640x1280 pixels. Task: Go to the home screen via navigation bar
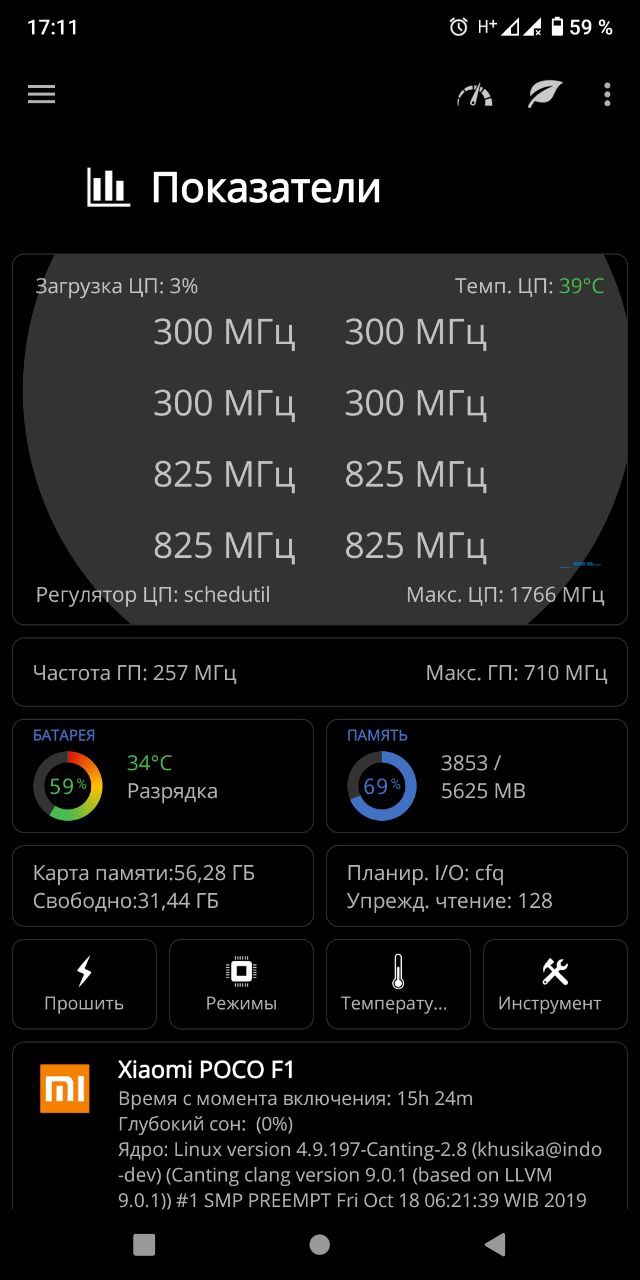(320, 1244)
